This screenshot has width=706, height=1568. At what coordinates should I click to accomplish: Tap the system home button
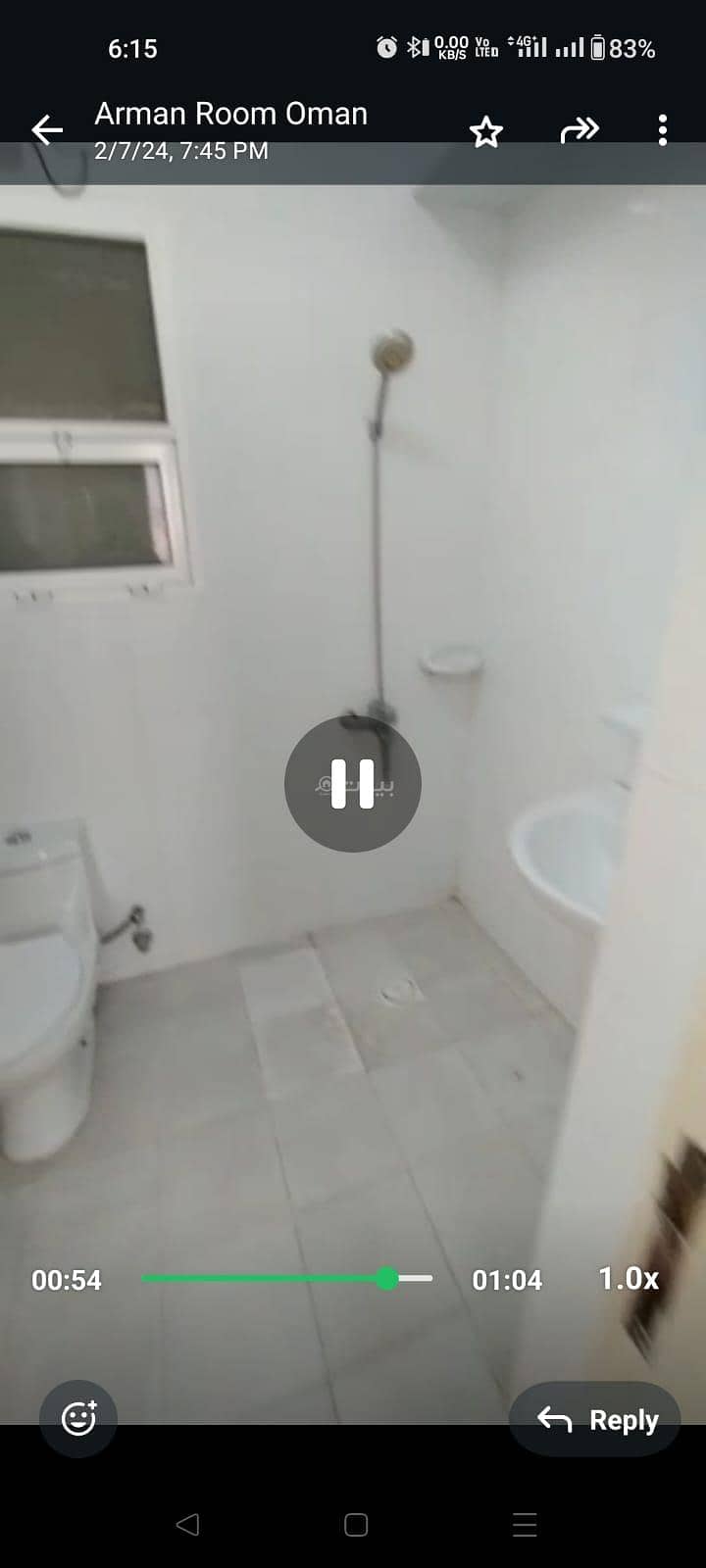(356, 1524)
